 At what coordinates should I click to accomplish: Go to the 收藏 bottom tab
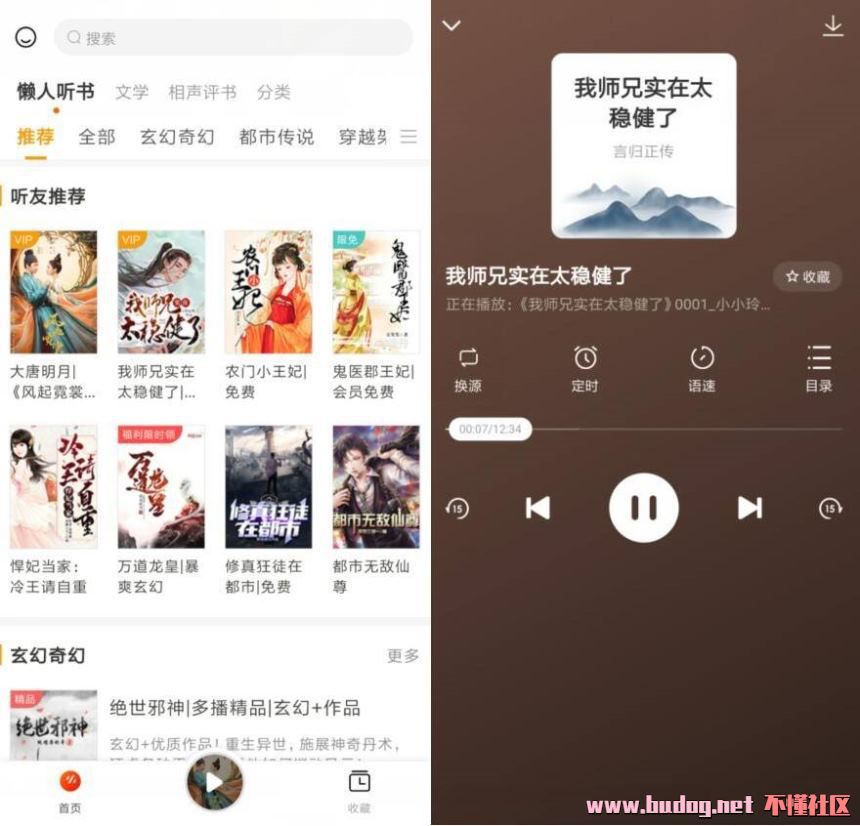pyautogui.click(x=359, y=789)
